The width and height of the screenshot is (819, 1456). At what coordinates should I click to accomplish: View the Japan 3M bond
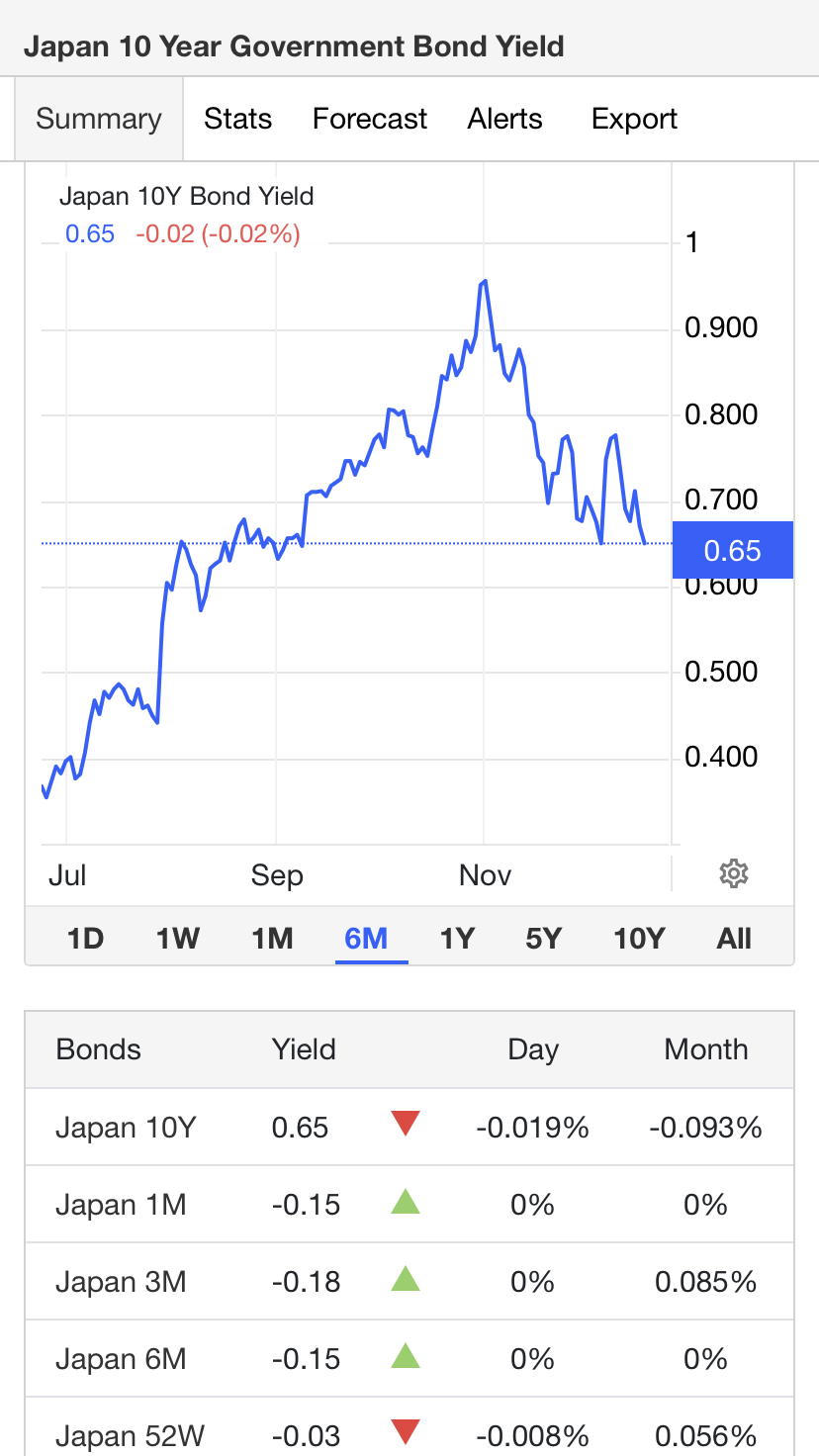pyautogui.click(x=409, y=1281)
